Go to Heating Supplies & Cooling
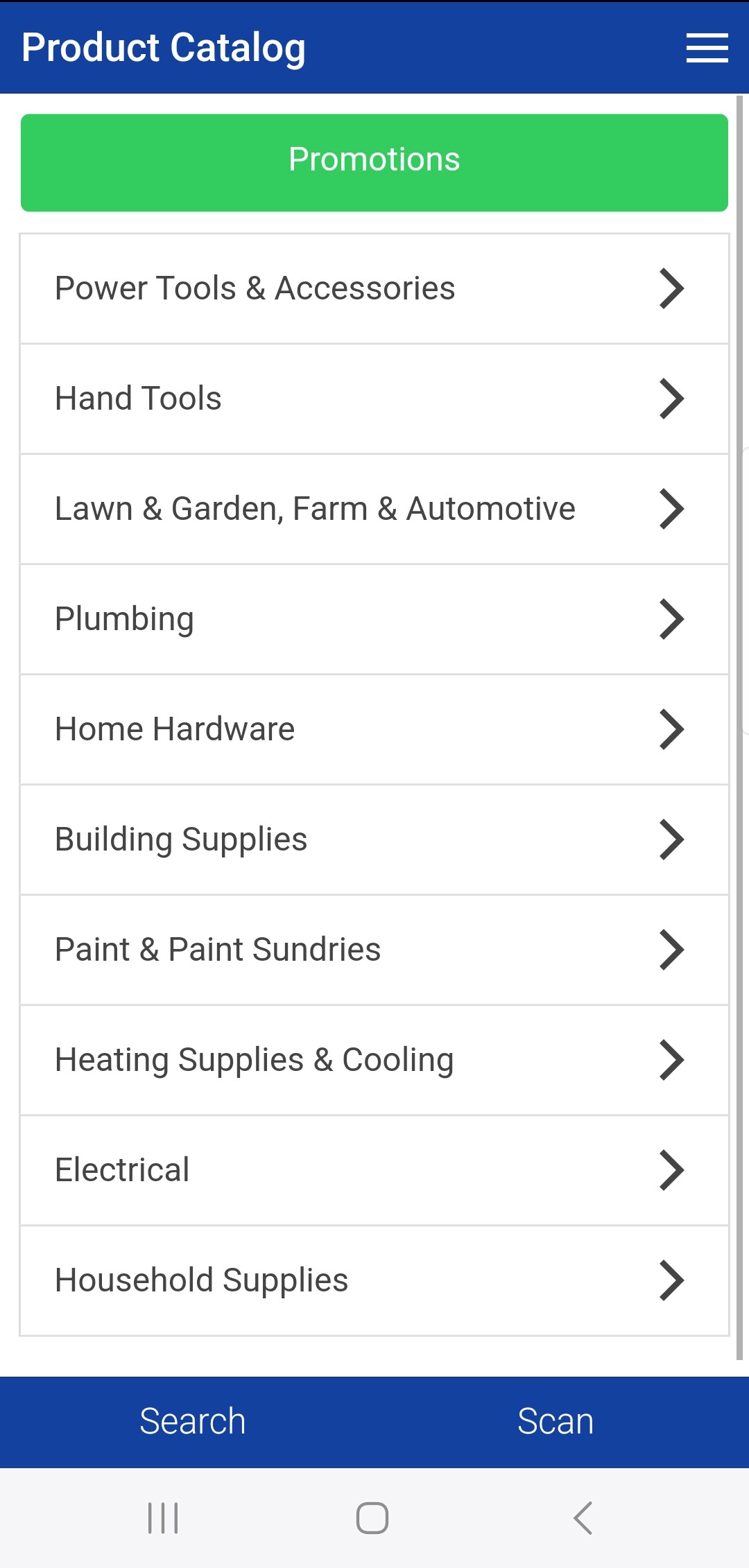The height and width of the screenshot is (1568, 749). tap(374, 1060)
